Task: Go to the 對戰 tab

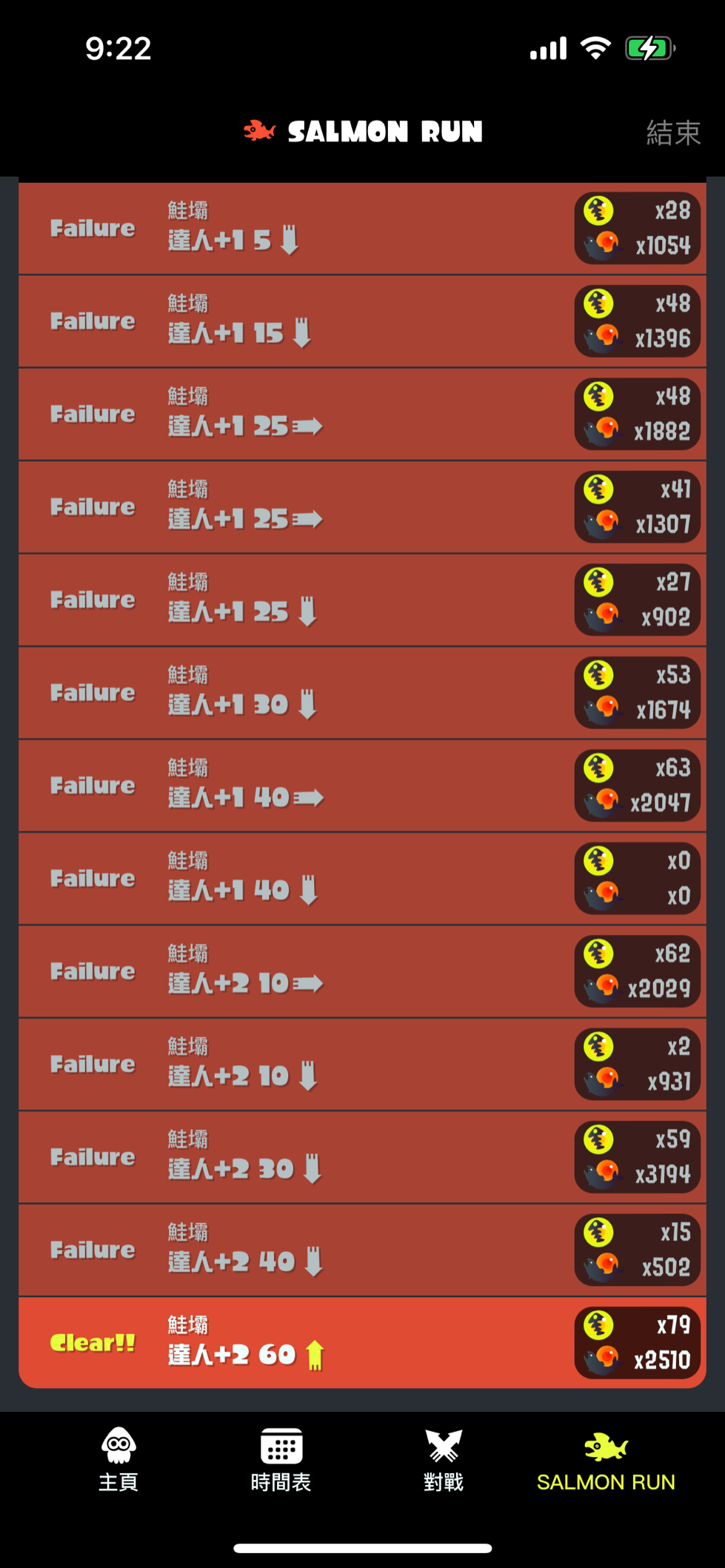Action: (x=444, y=1459)
